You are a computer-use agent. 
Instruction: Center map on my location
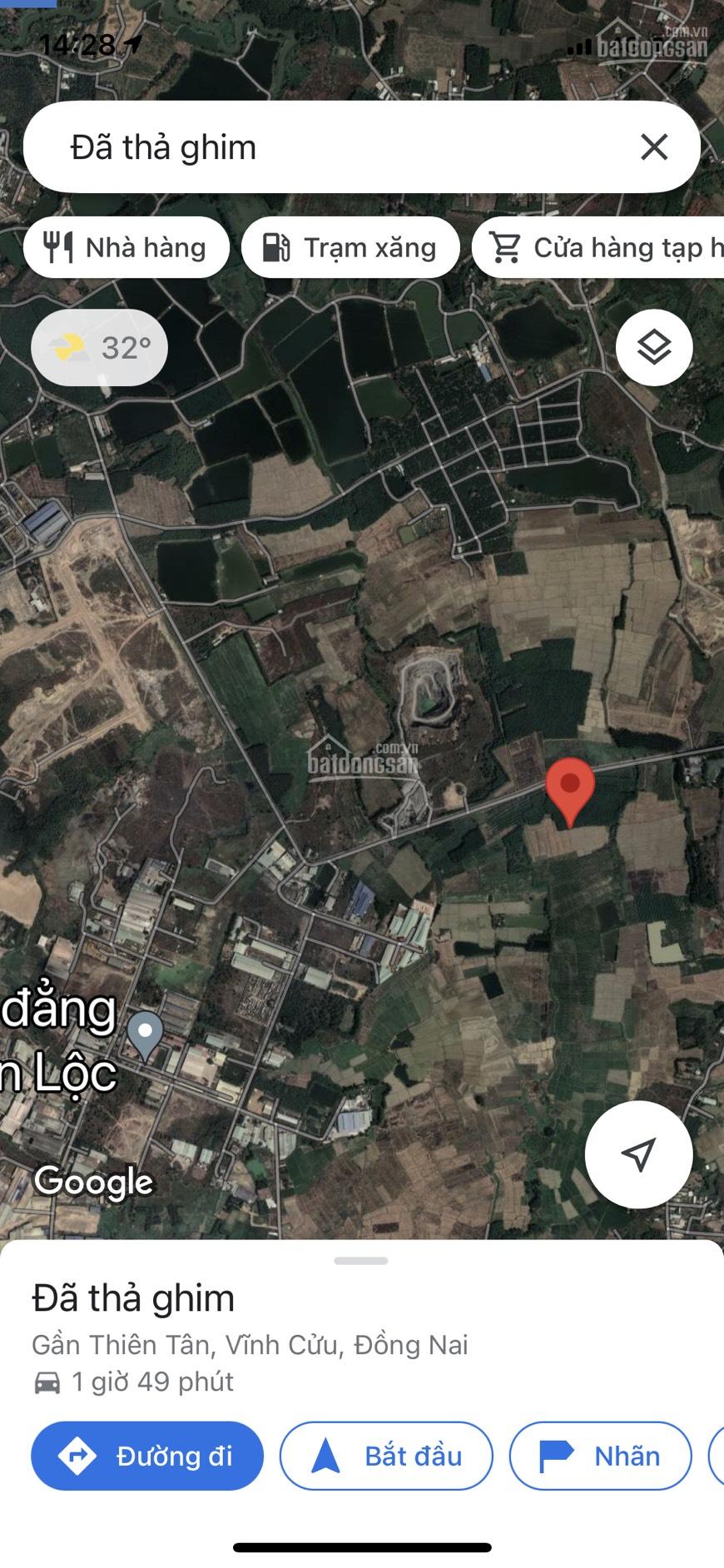[638, 1154]
